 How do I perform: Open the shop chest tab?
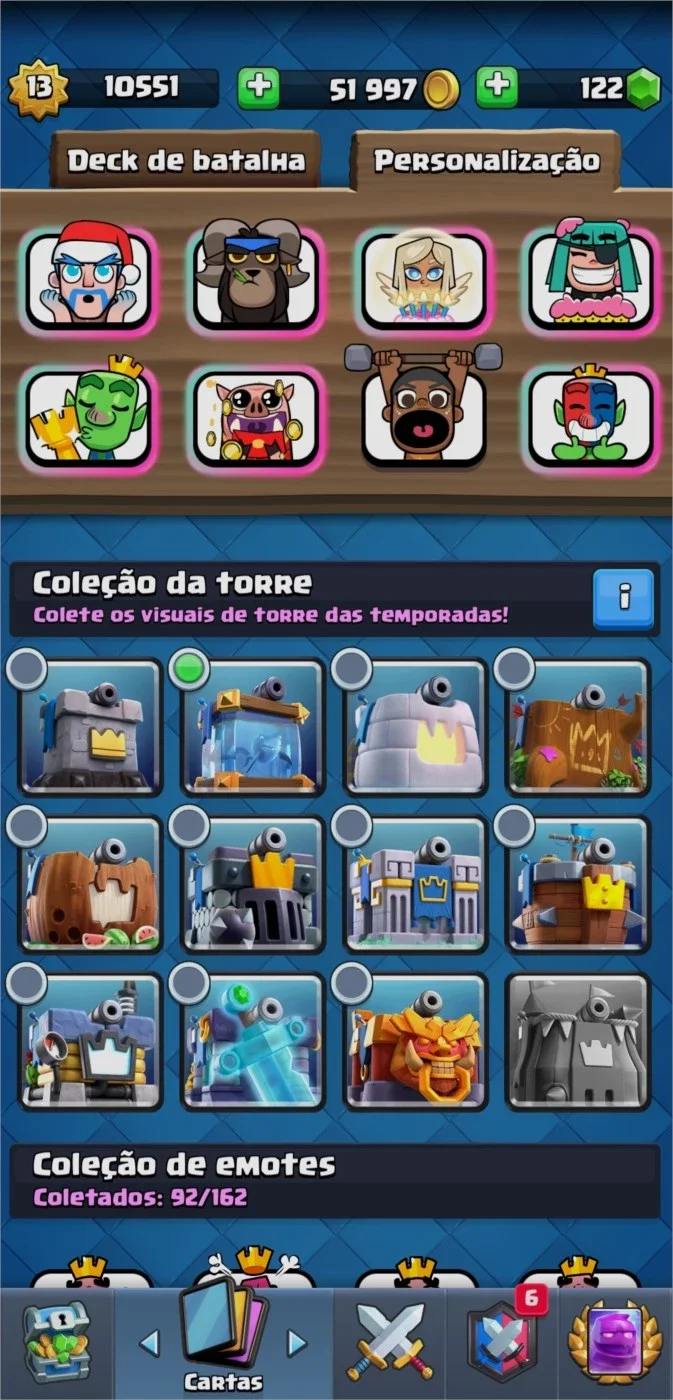tap(57, 1343)
